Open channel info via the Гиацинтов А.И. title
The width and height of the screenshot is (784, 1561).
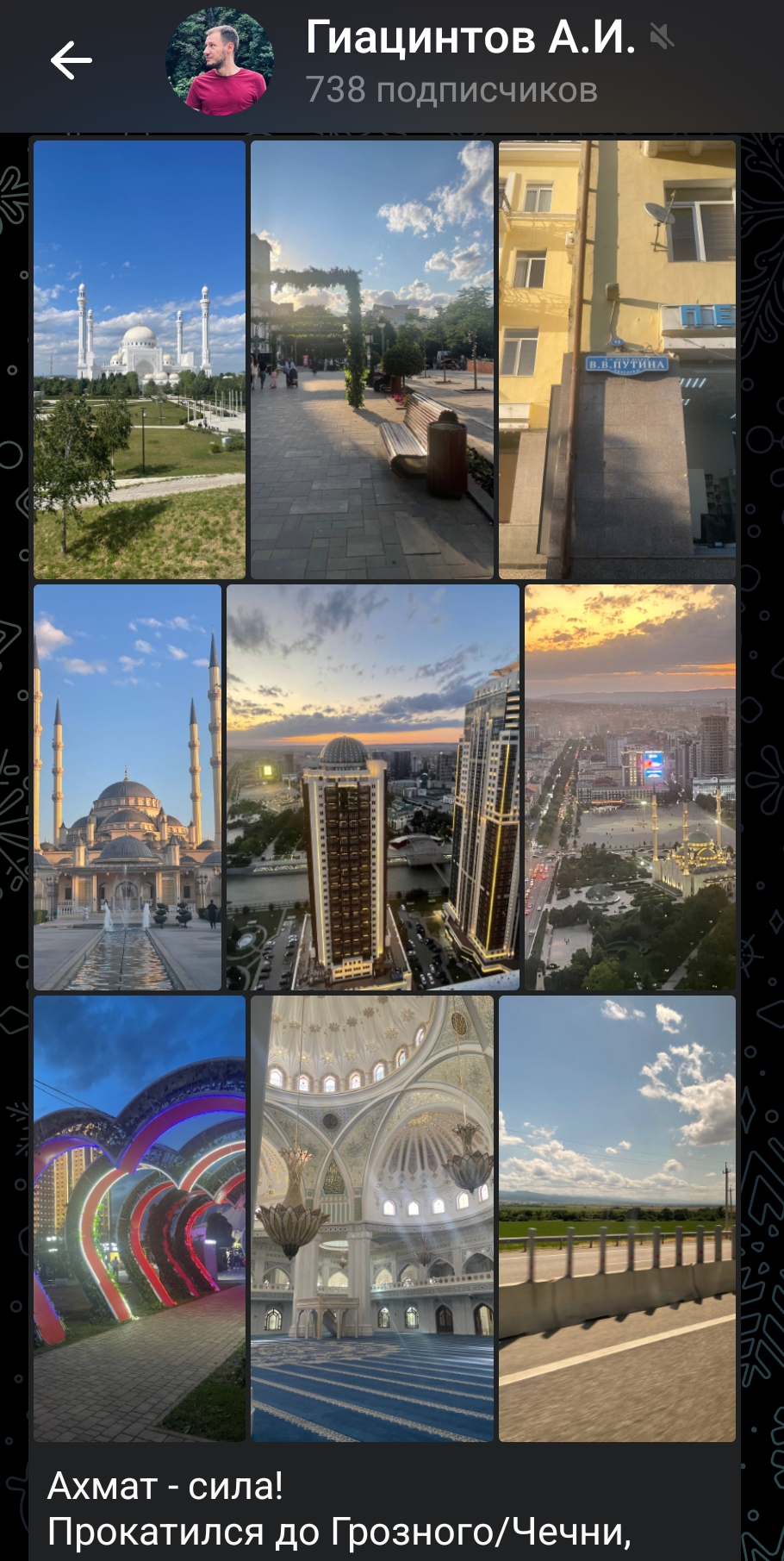tap(470, 38)
